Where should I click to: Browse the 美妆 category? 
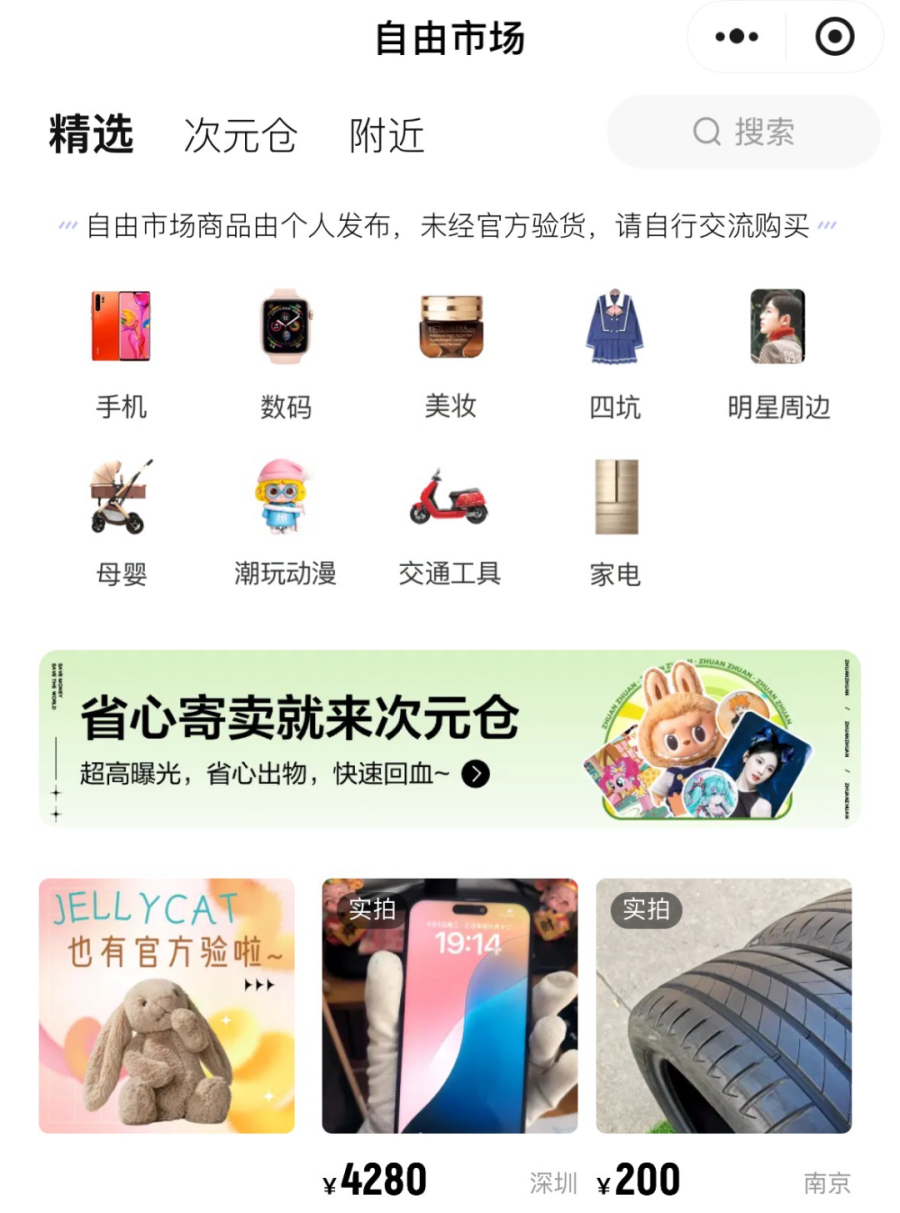pos(450,350)
